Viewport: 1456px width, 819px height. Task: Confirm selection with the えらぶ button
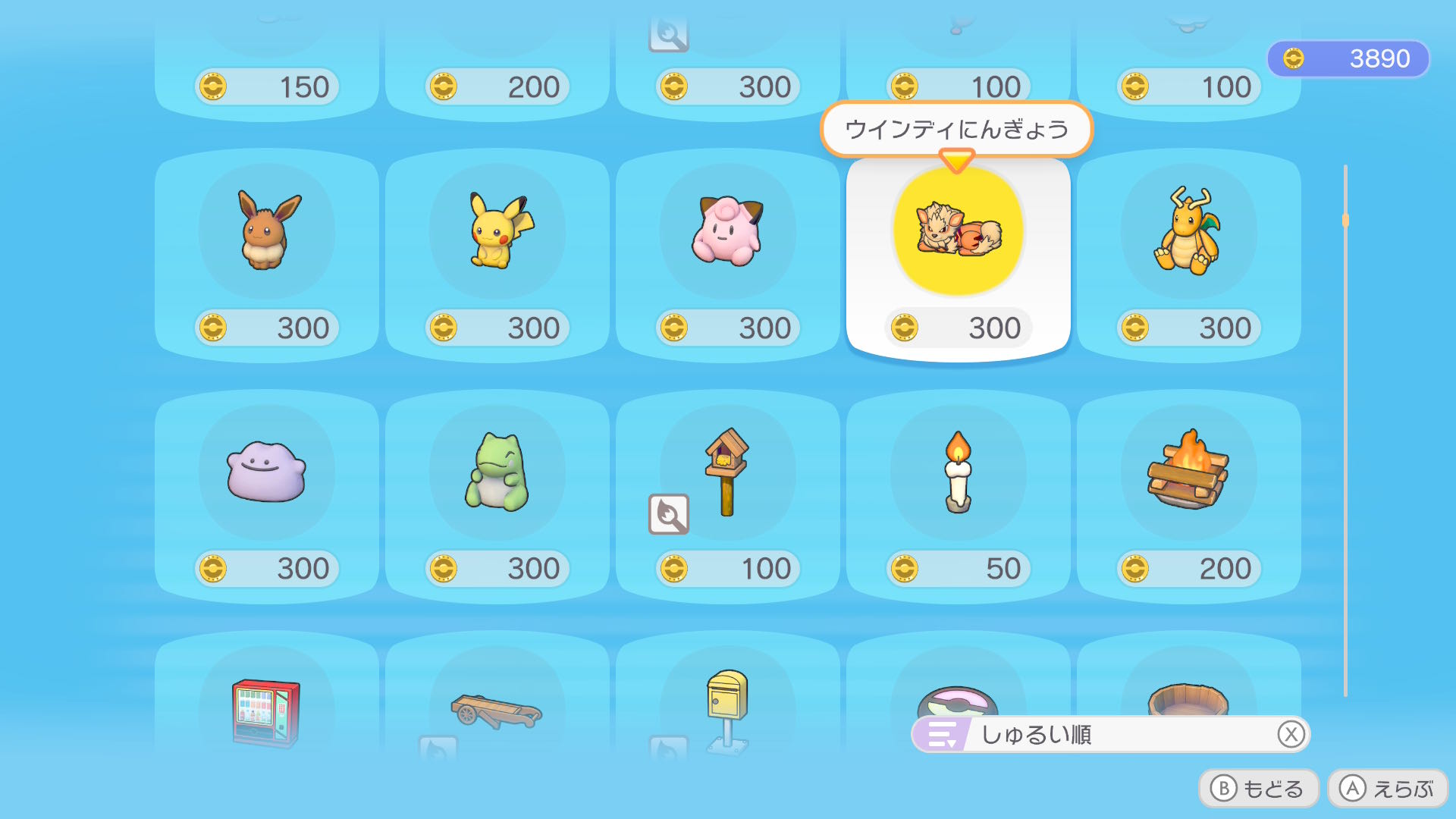(x=1388, y=789)
